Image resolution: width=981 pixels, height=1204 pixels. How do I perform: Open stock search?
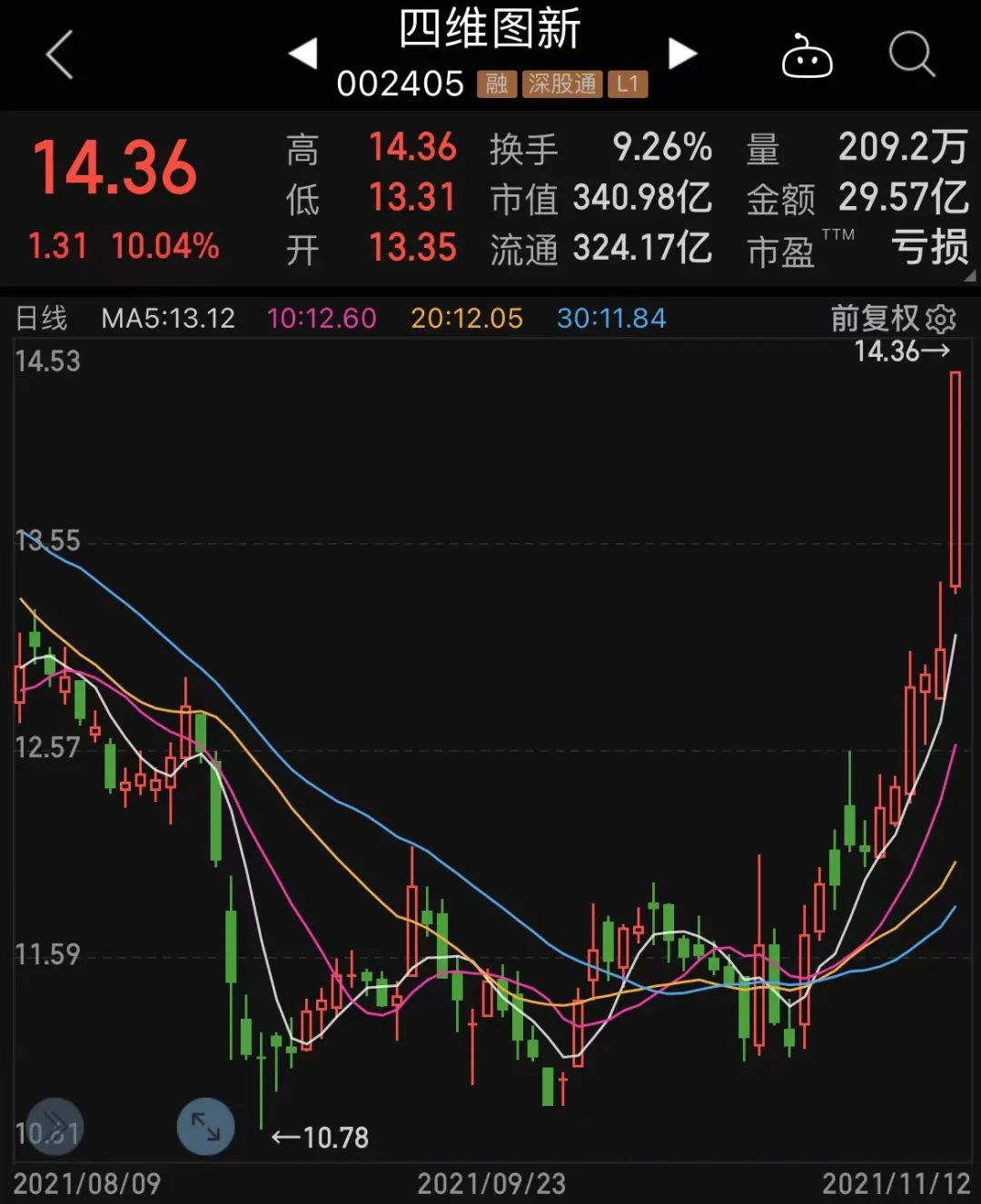click(911, 54)
